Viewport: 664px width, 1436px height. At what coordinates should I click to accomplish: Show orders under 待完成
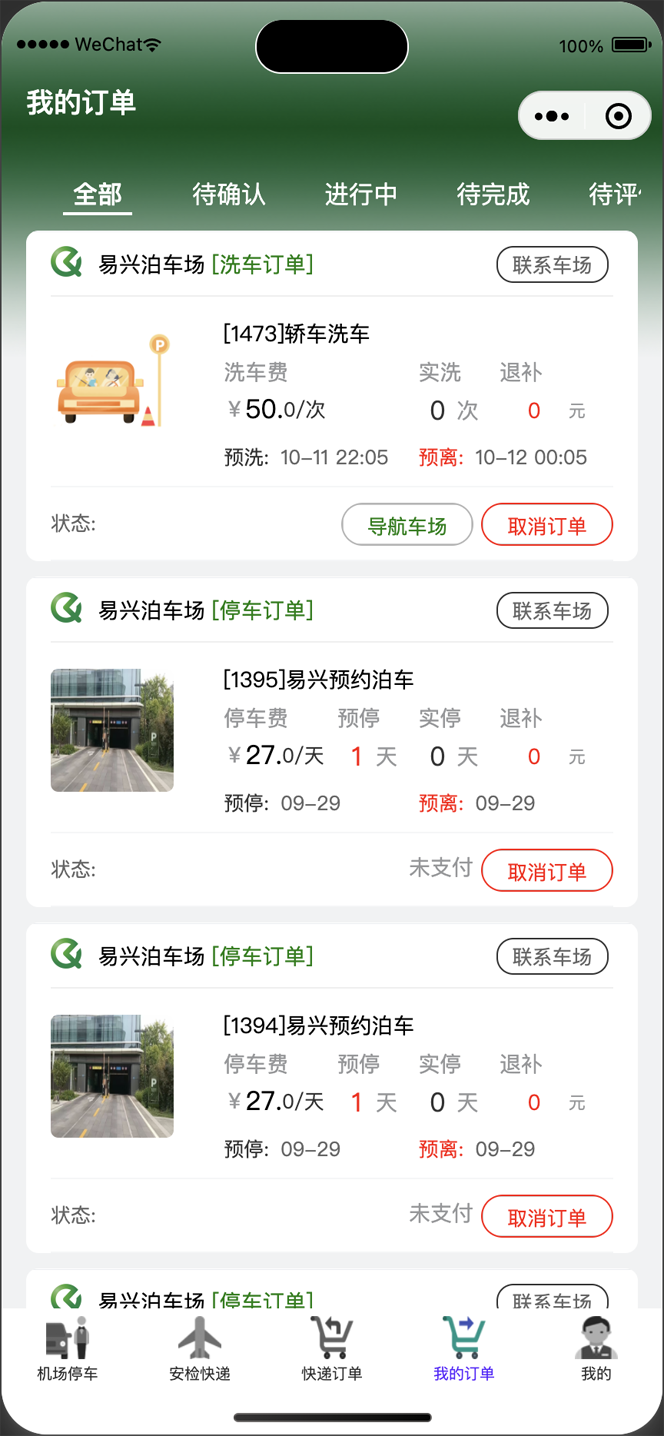[493, 194]
